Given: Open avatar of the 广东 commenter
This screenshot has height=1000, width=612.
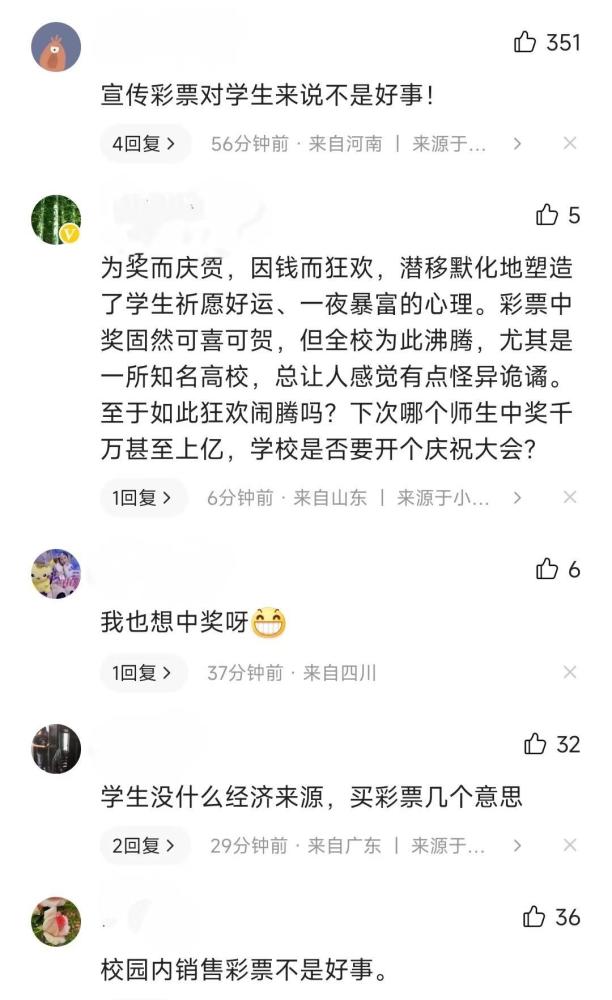Looking at the screenshot, I should [x=56, y=749].
